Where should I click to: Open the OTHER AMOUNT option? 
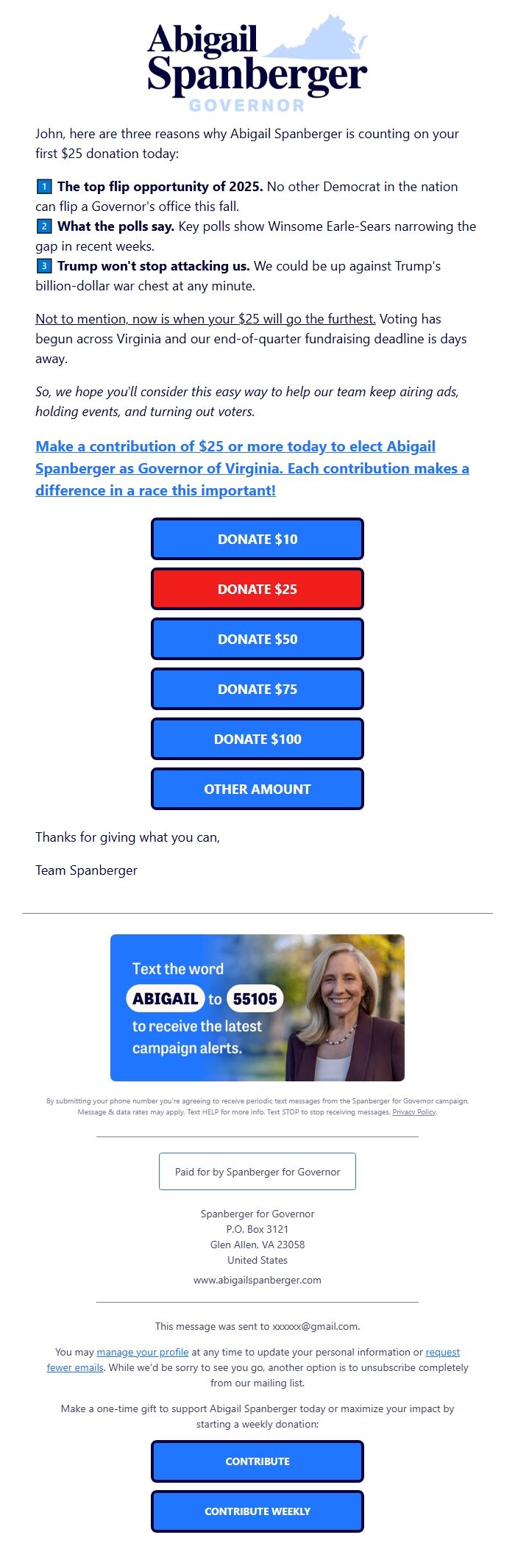click(257, 789)
